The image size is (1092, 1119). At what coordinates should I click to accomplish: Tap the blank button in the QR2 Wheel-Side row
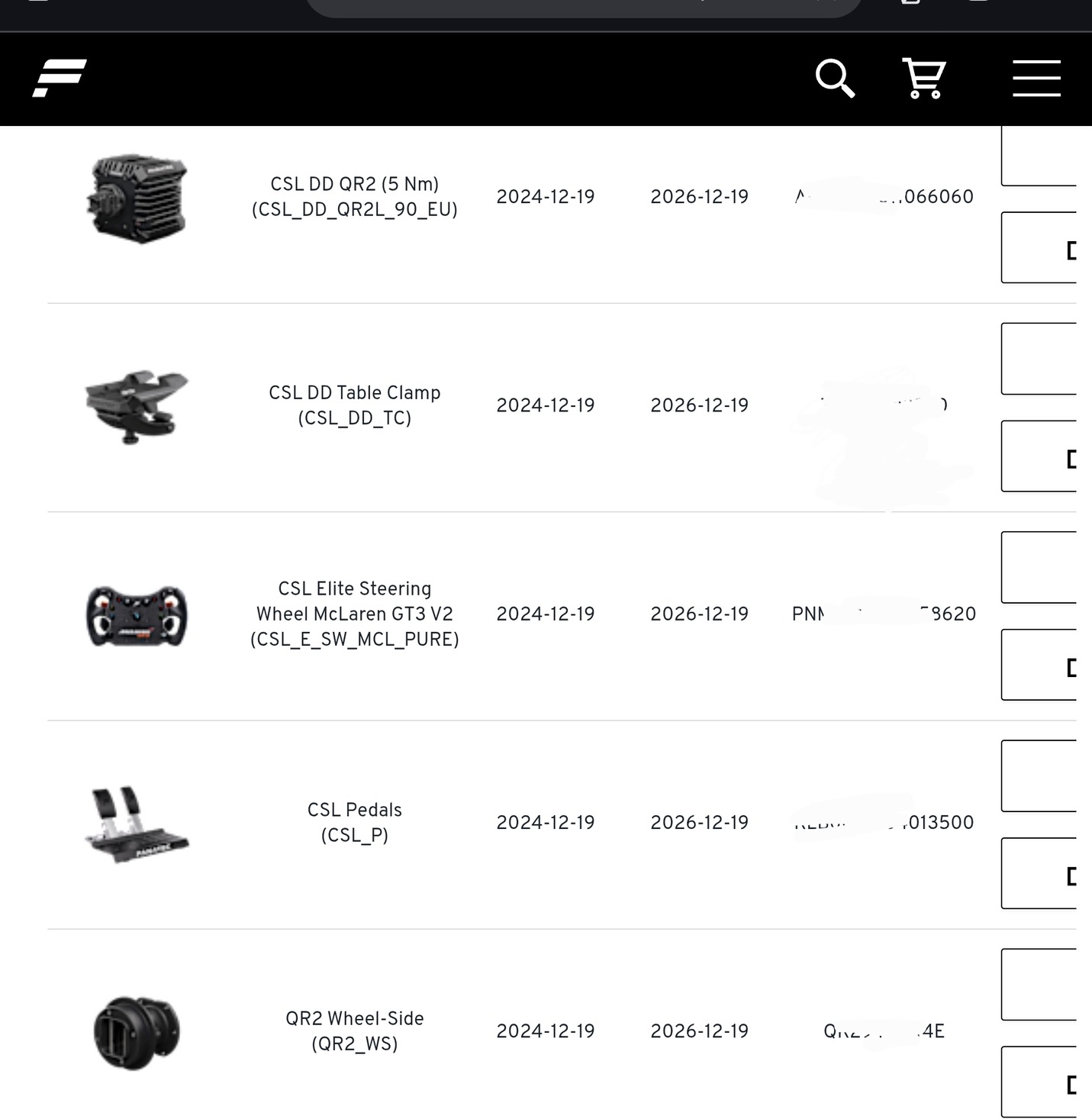tap(1039, 984)
